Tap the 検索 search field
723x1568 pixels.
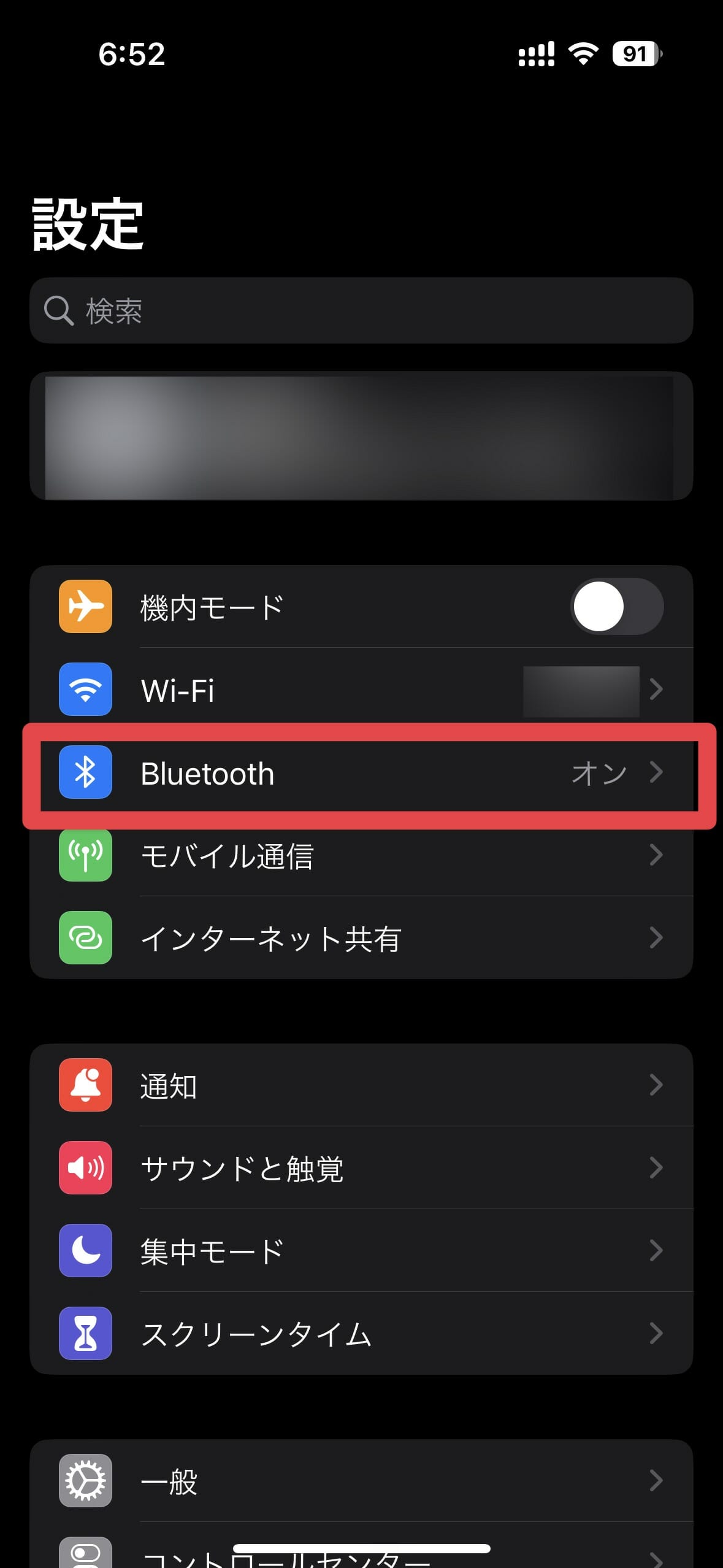pos(361,310)
